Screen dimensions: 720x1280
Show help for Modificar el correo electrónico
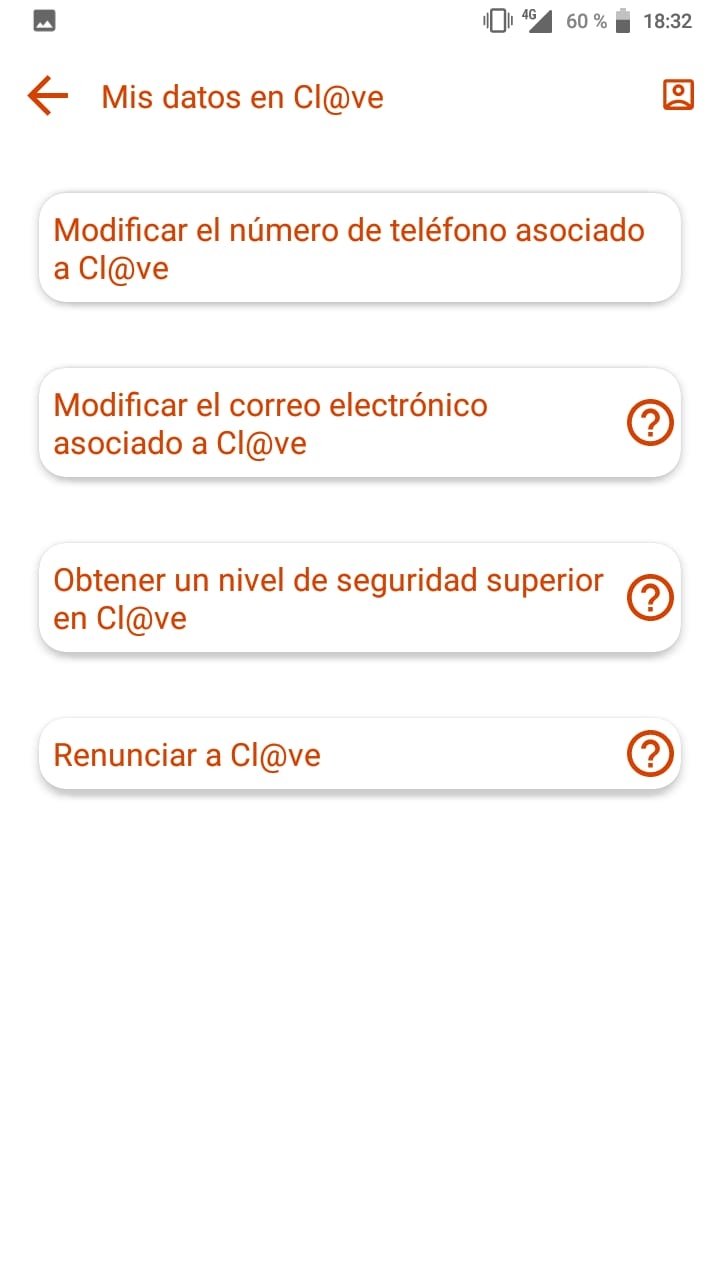click(650, 424)
